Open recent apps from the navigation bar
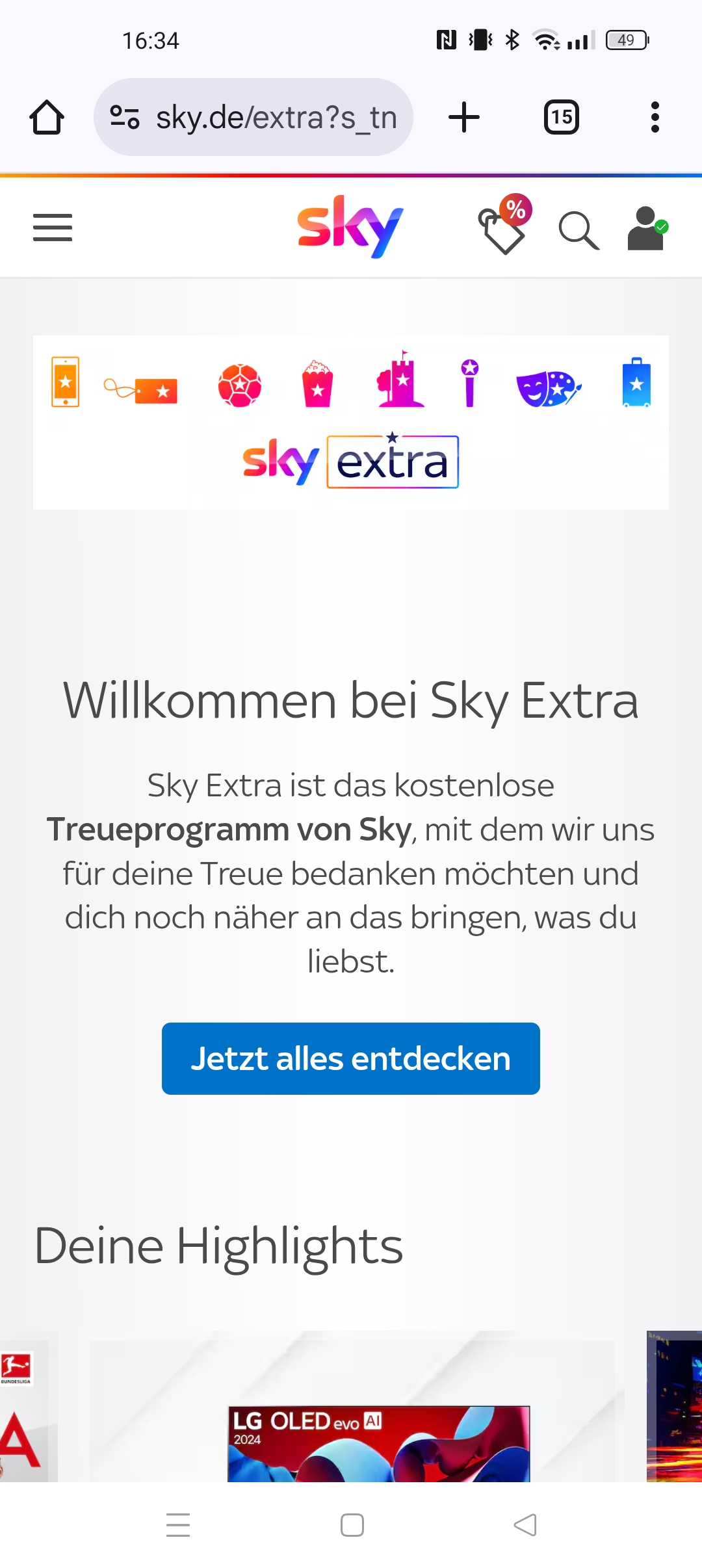 tap(178, 1525)
